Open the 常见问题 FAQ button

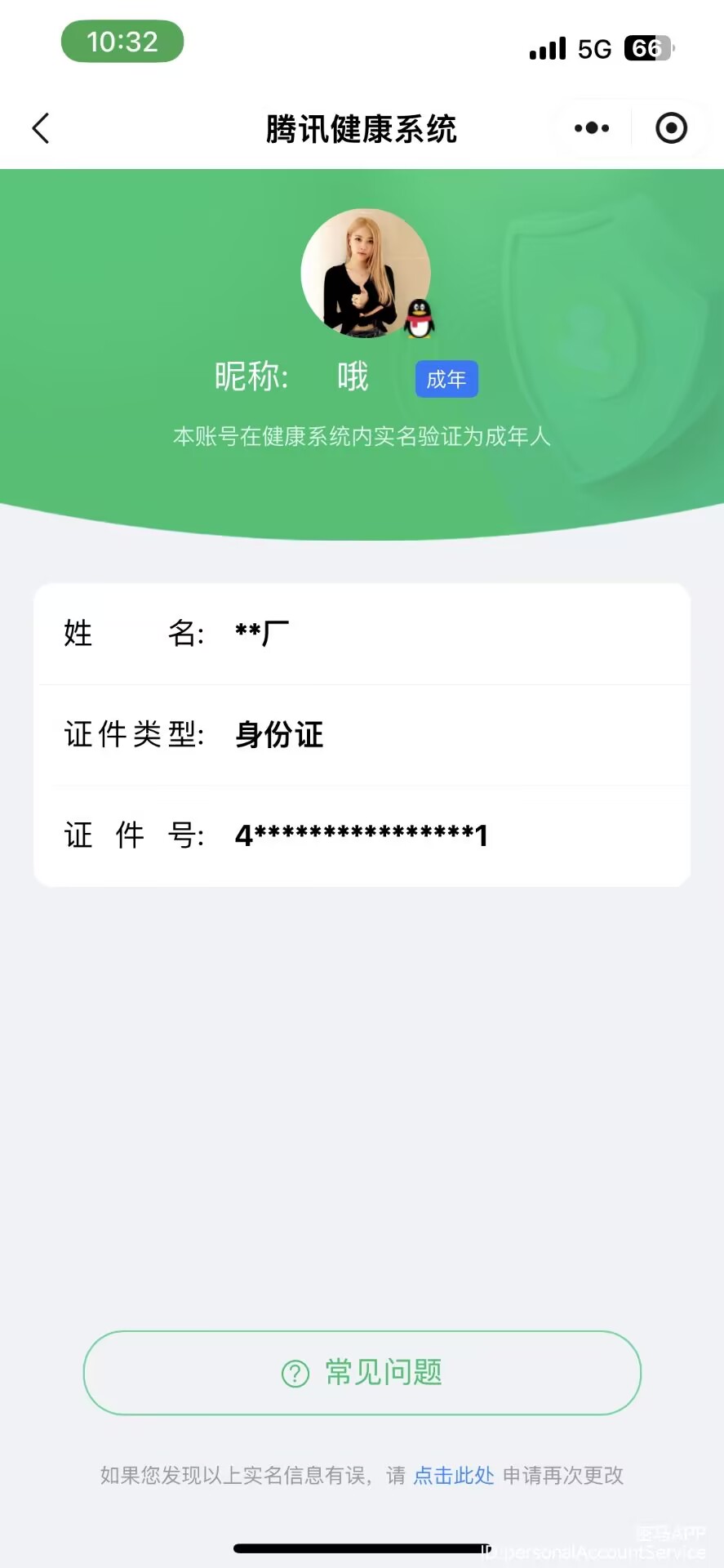pyautogui.click(x=362, y=1373)
